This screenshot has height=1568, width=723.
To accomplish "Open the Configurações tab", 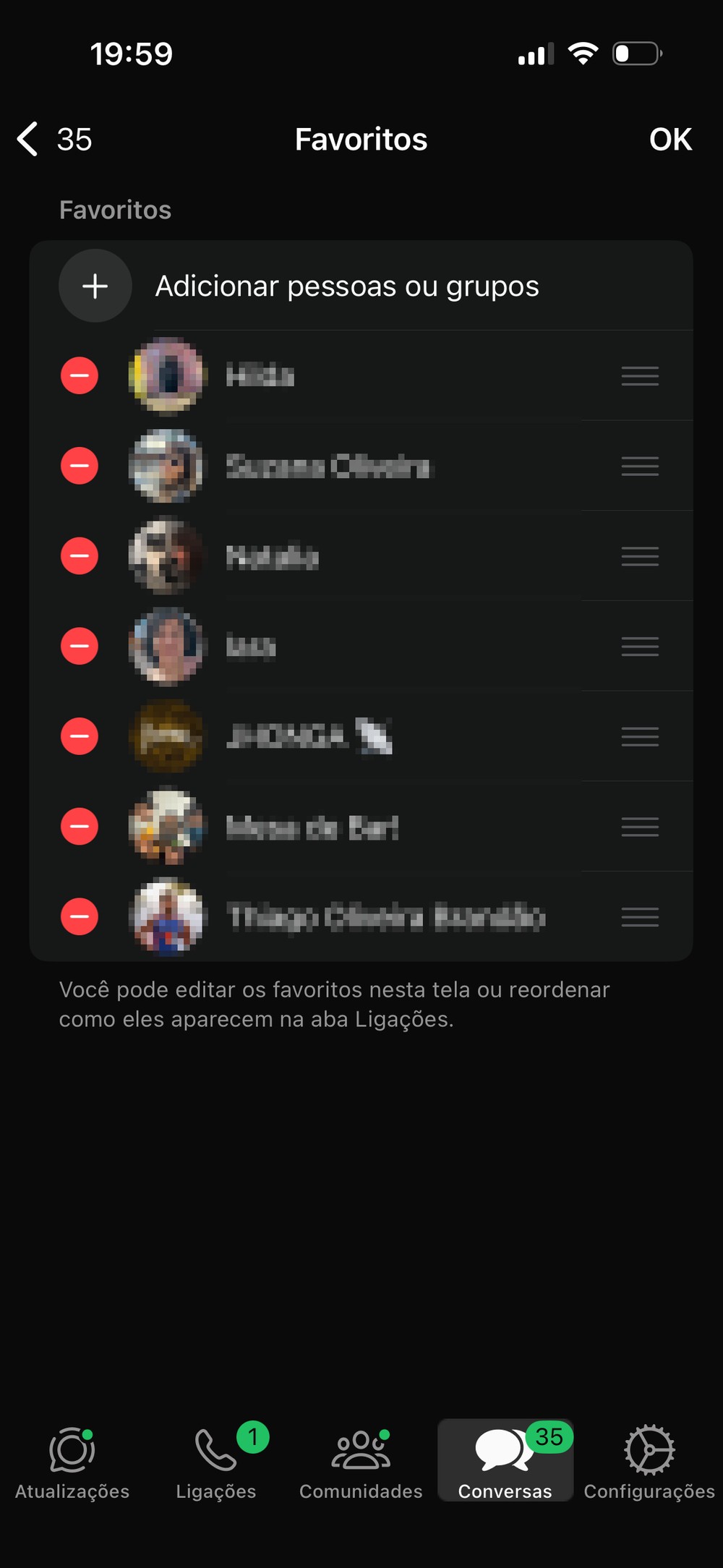I will click(649, 1461).
